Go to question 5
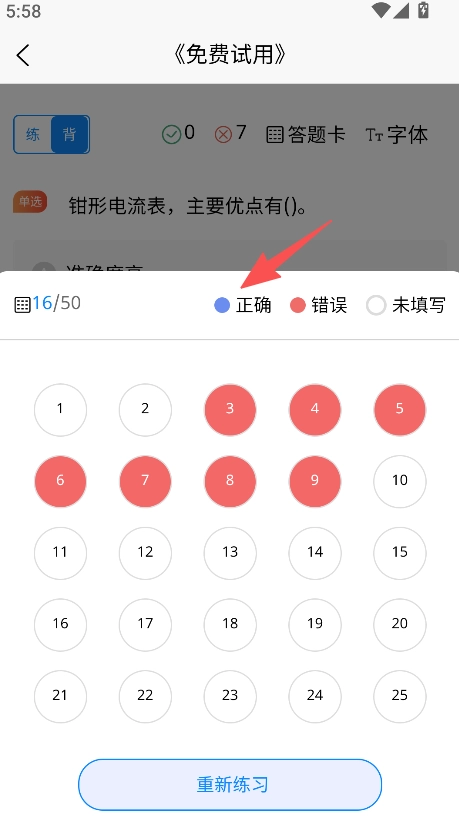 [400, 409]
